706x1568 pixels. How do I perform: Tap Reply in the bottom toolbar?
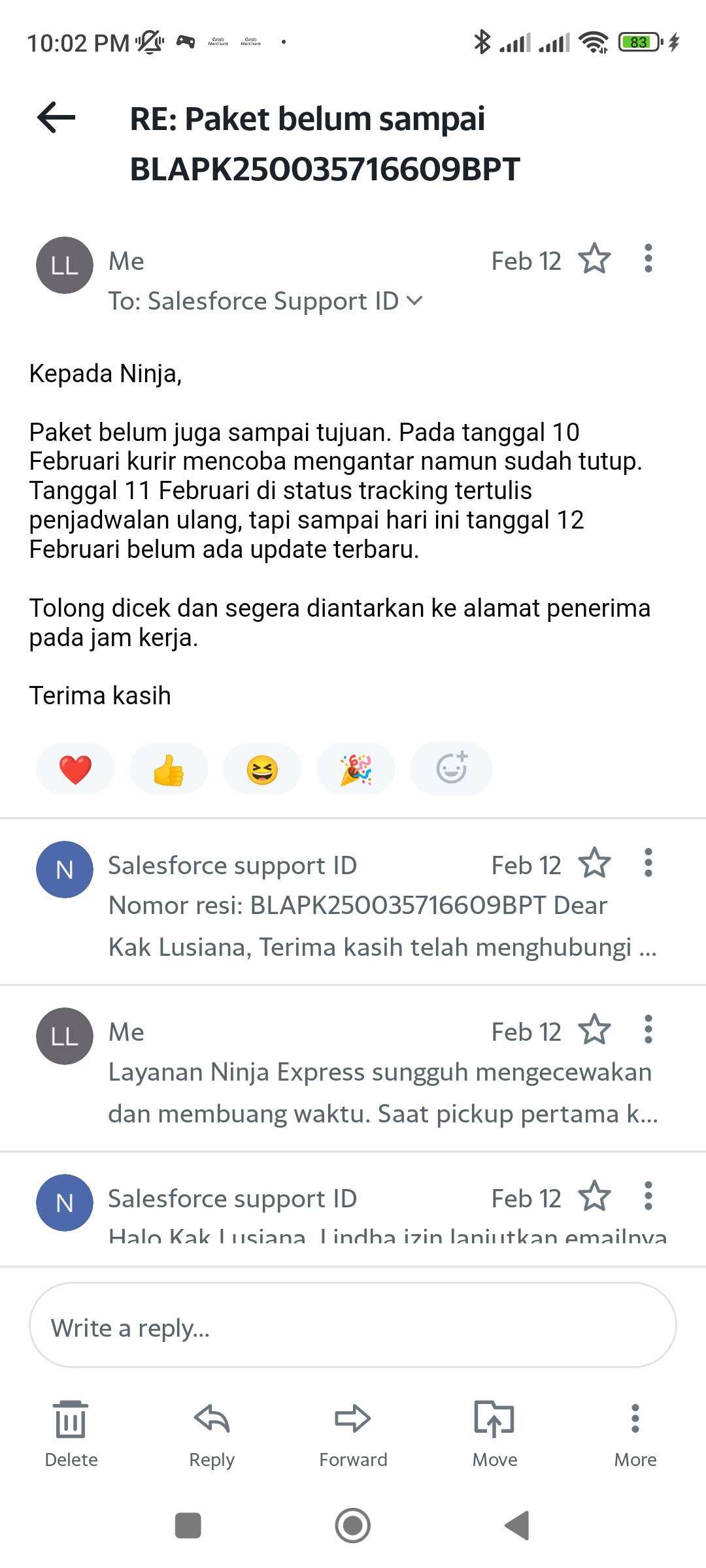(212, 1434)
